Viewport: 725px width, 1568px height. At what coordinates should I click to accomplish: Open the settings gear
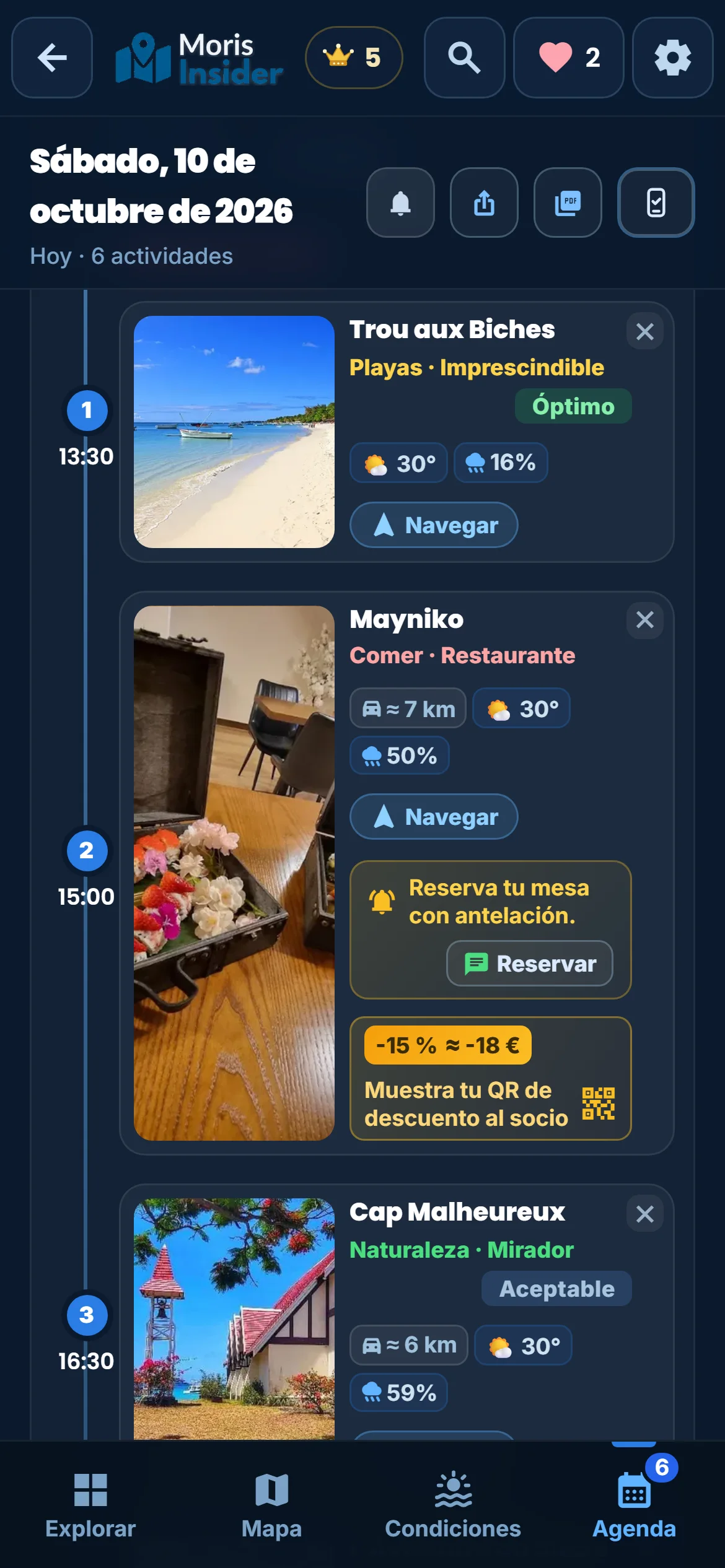672,58
